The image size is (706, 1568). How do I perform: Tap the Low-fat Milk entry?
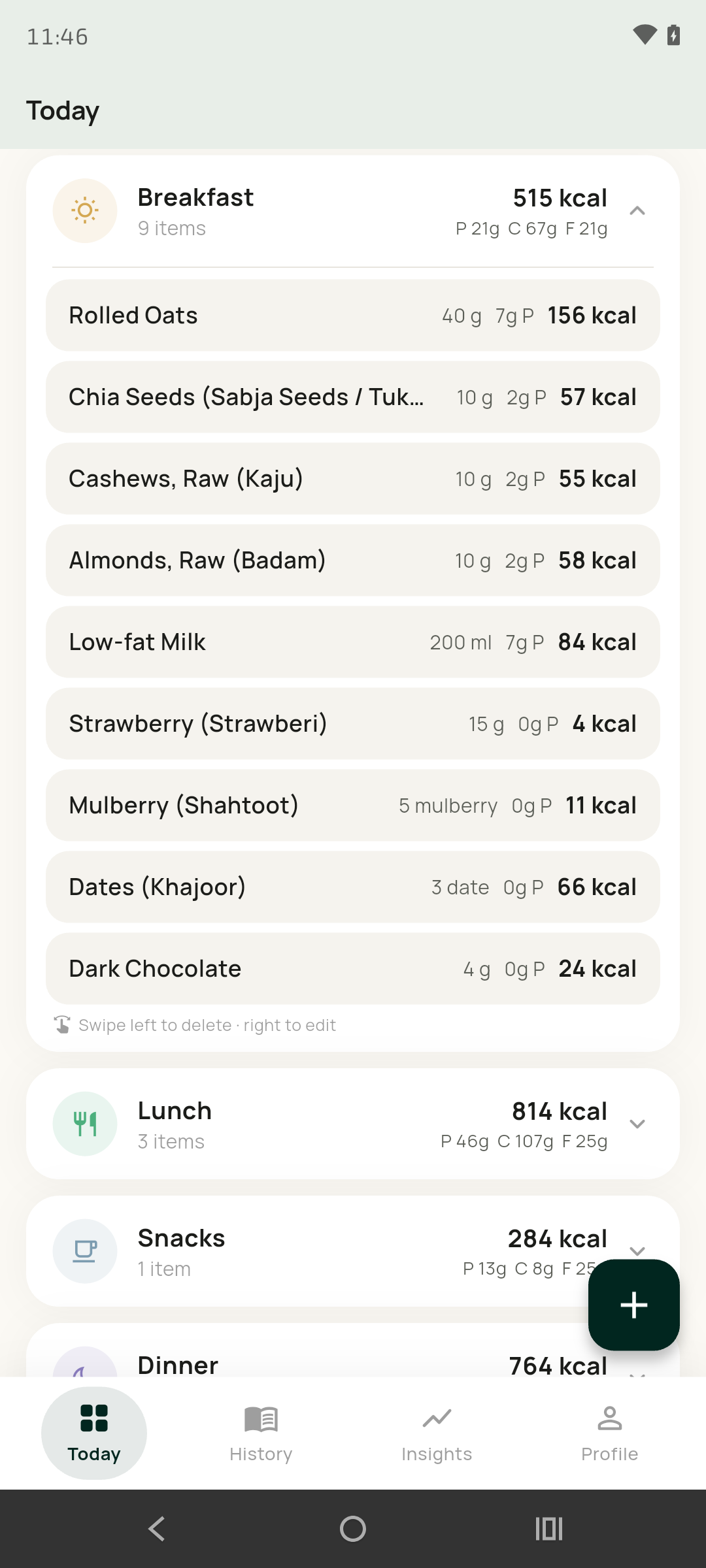tap(352, 642)
